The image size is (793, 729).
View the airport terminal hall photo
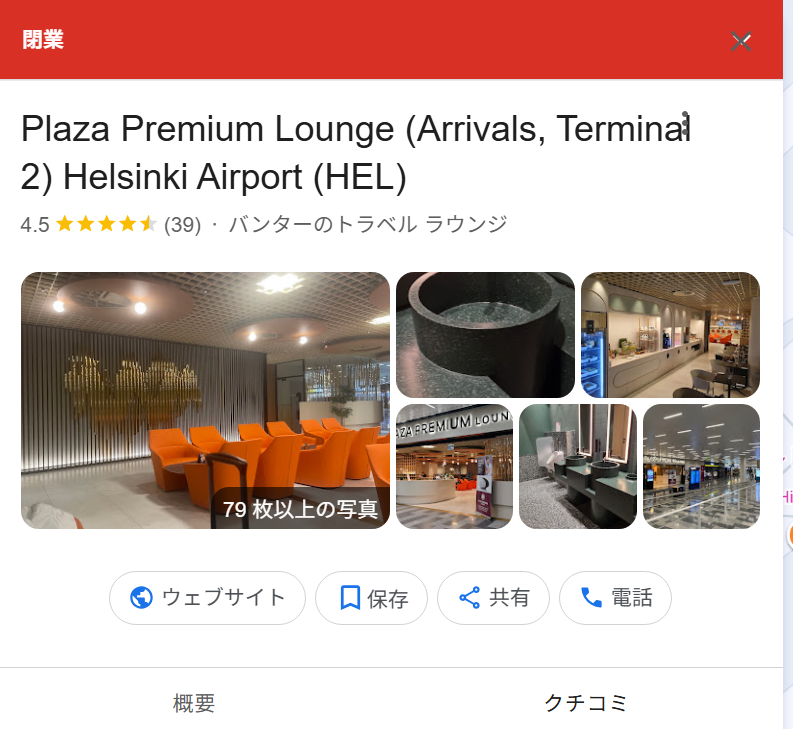(701, 466)
